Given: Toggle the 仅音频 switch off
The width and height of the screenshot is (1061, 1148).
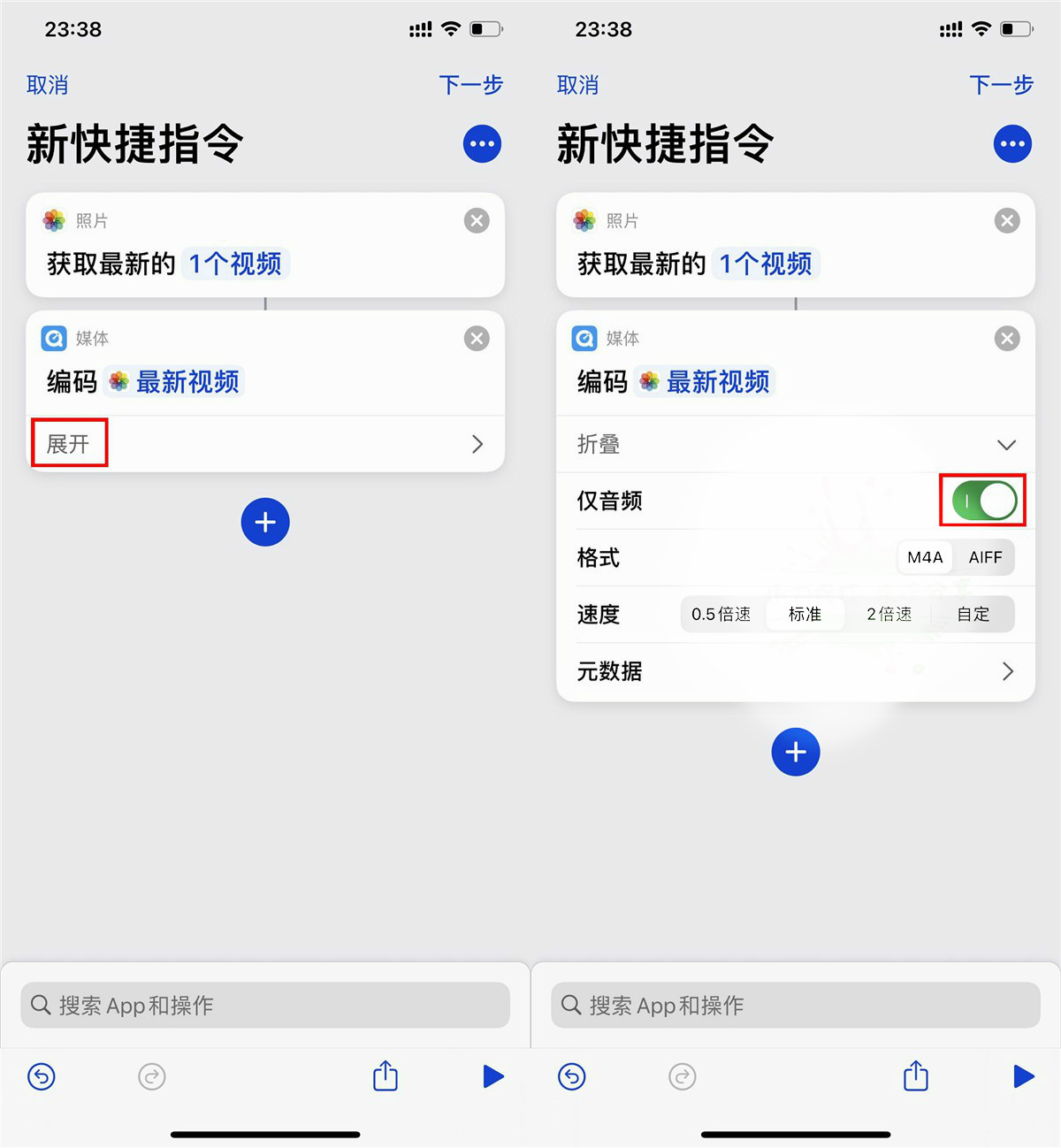Looking at the screenshot, I should point(983,501).
